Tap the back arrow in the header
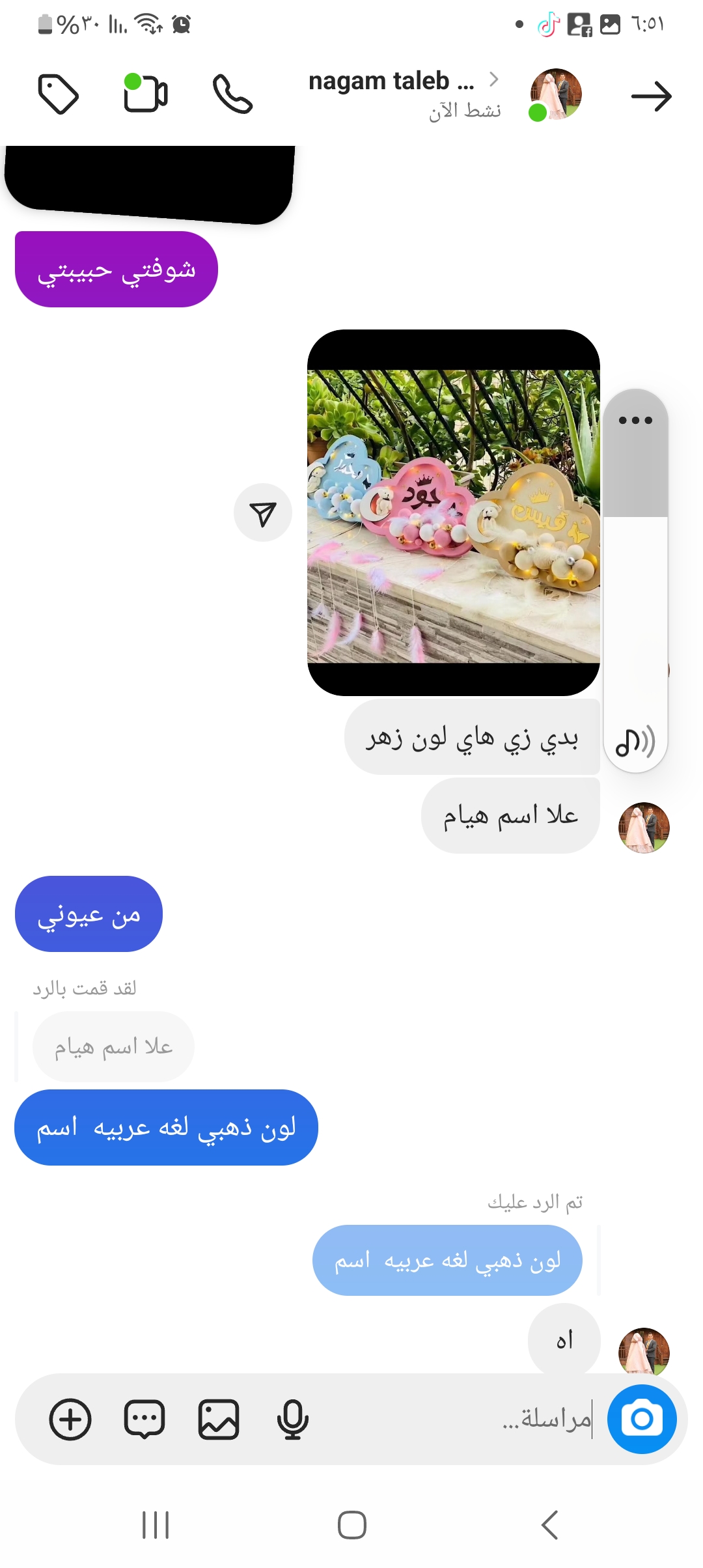 click(651, 96)
